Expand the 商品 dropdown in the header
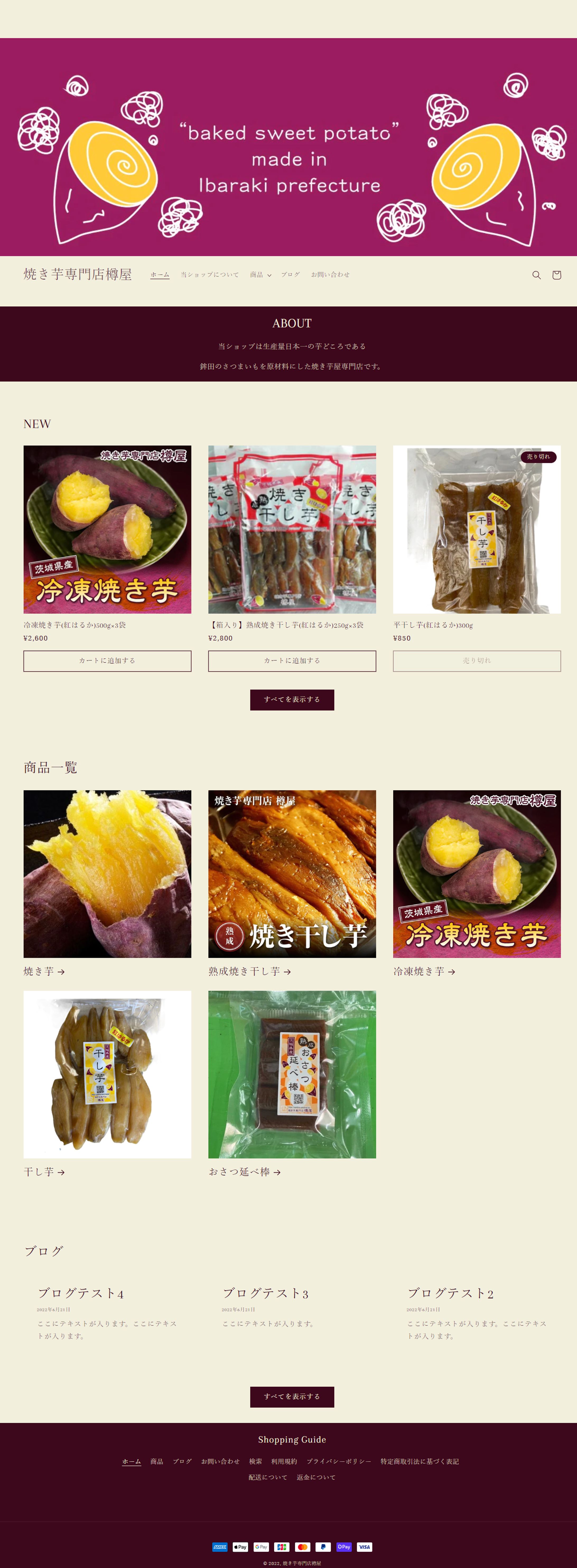 click(260, 274)
